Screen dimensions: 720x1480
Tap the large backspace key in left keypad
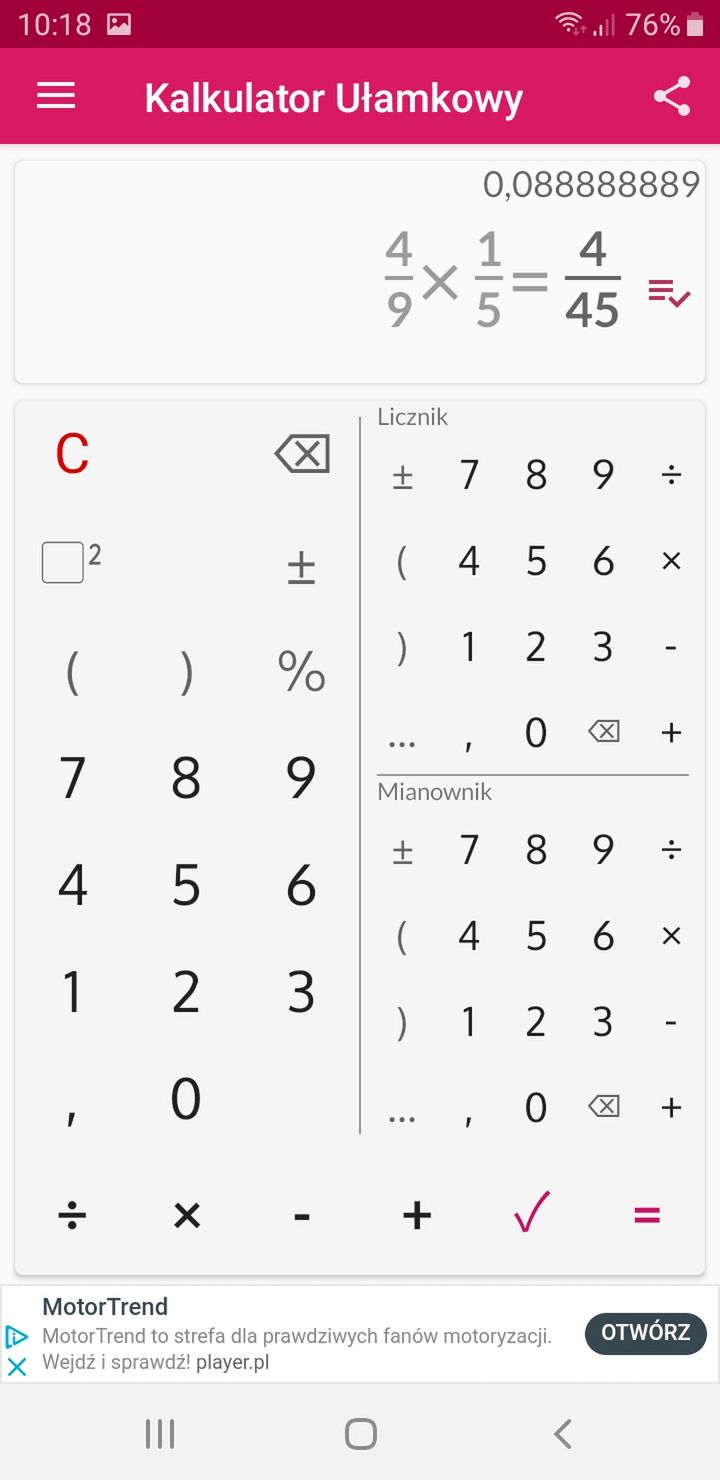coord(301,455)
